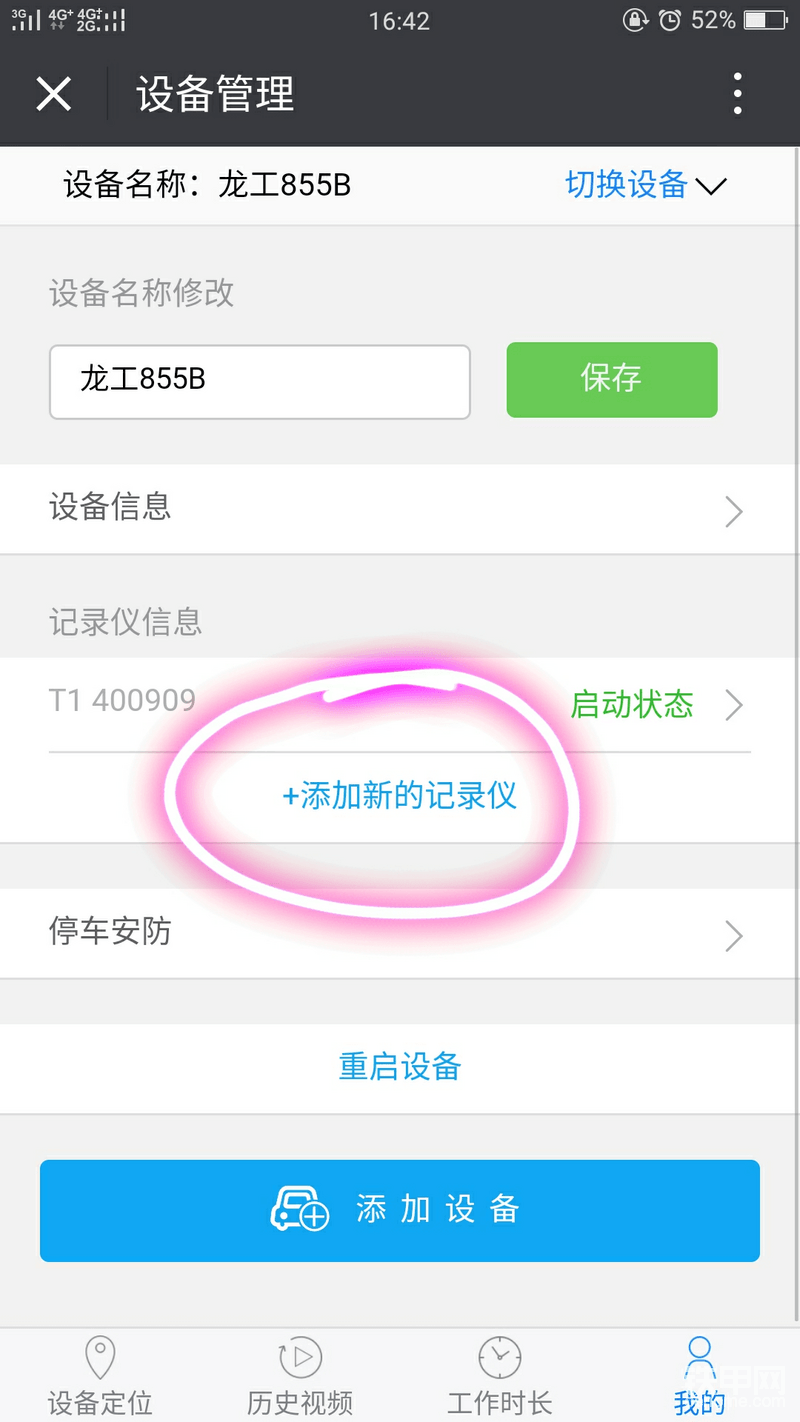Select the 我的 tab

699,1377
